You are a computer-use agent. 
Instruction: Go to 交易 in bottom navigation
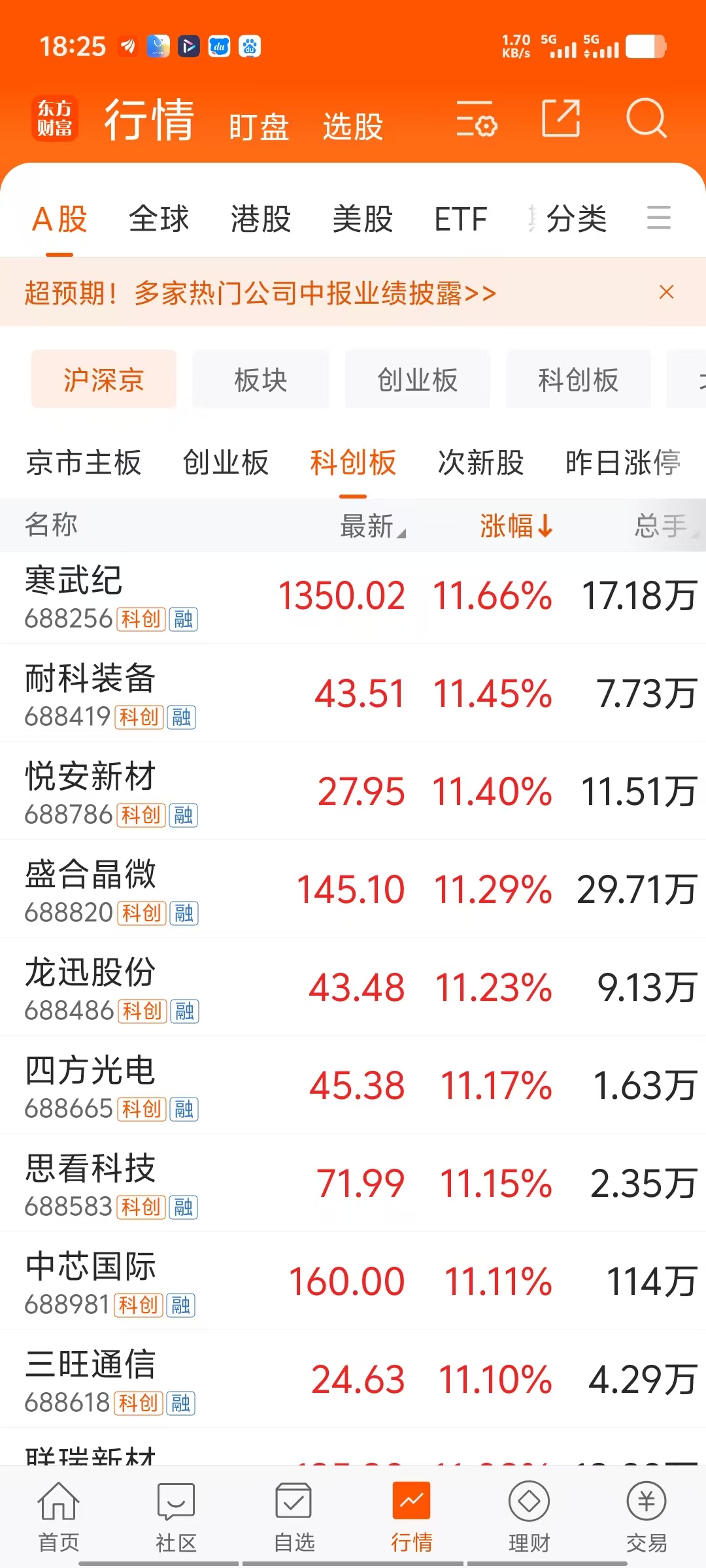tap(647, 1517)
